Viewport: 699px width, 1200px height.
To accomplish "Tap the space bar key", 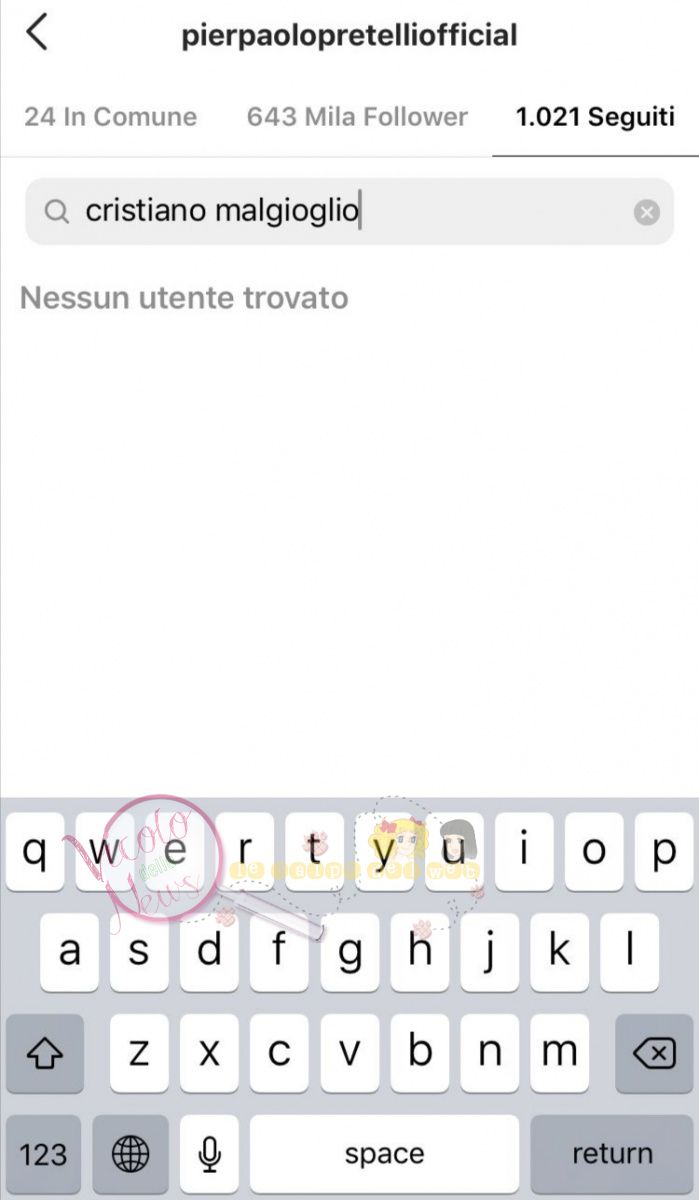I will [x=384, y=1154].
